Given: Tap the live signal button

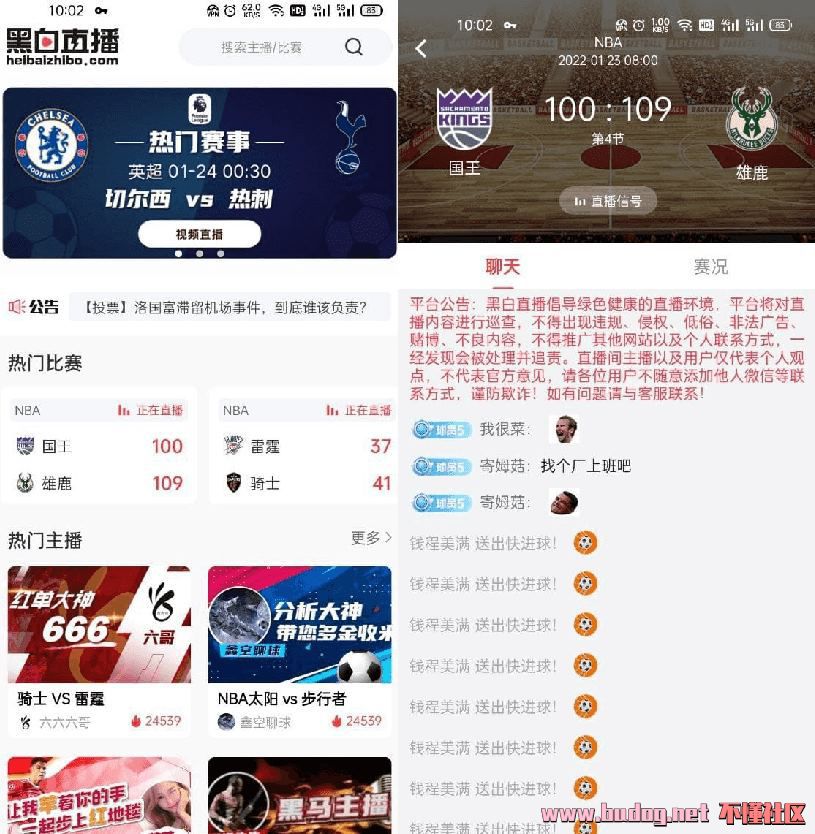Looking at the screenshot, I should point(607,200).
